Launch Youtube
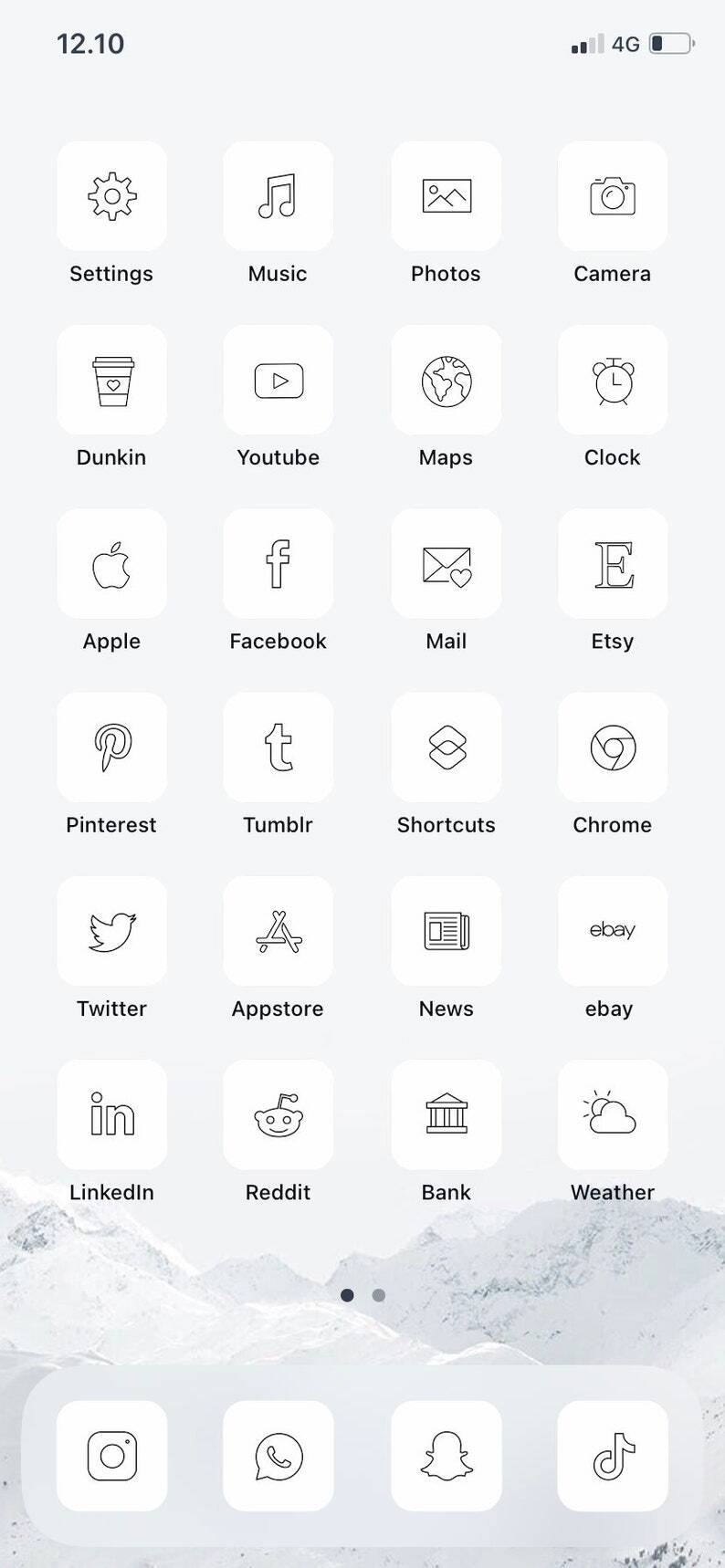Screen dimensions: 725x1568 278,381
